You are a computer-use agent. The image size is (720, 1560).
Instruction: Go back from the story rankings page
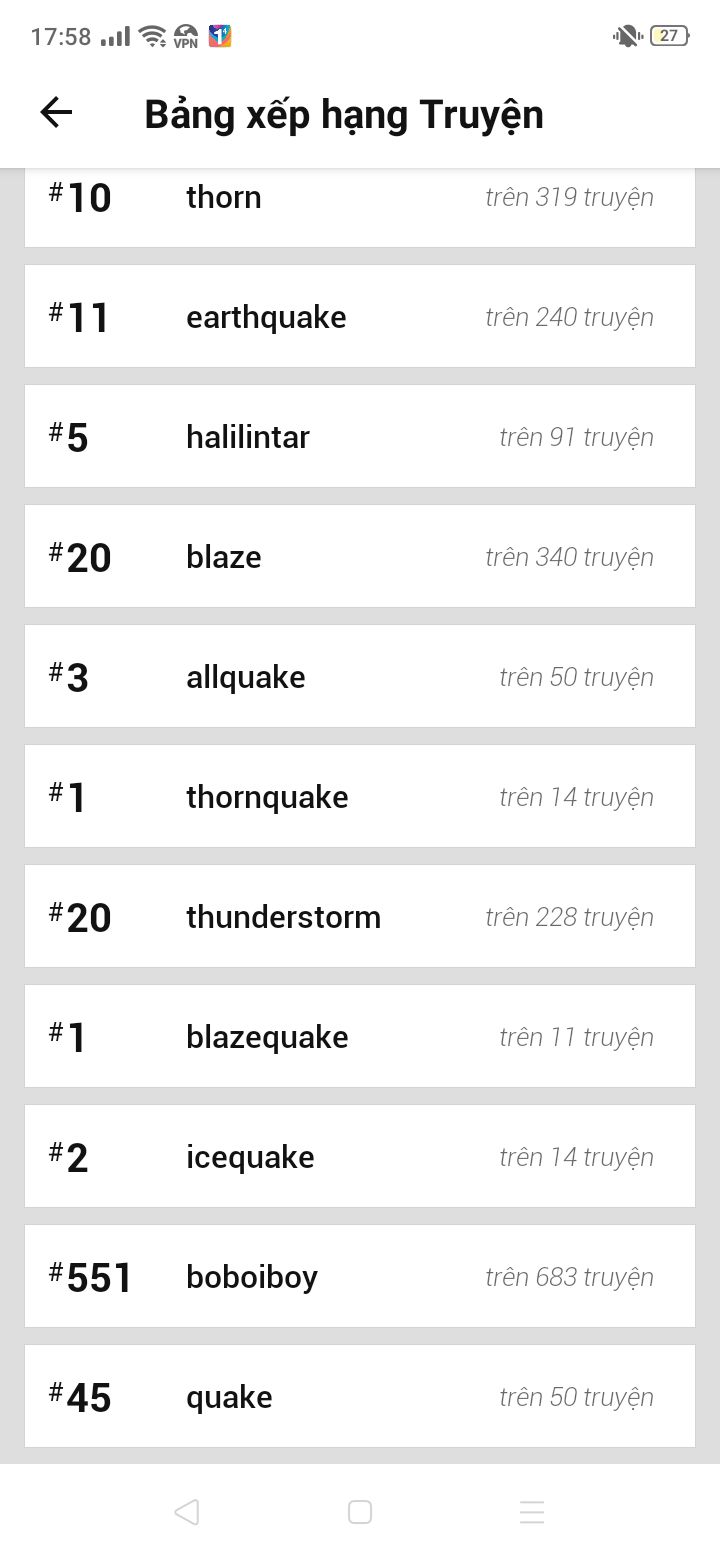coord(56,113)
